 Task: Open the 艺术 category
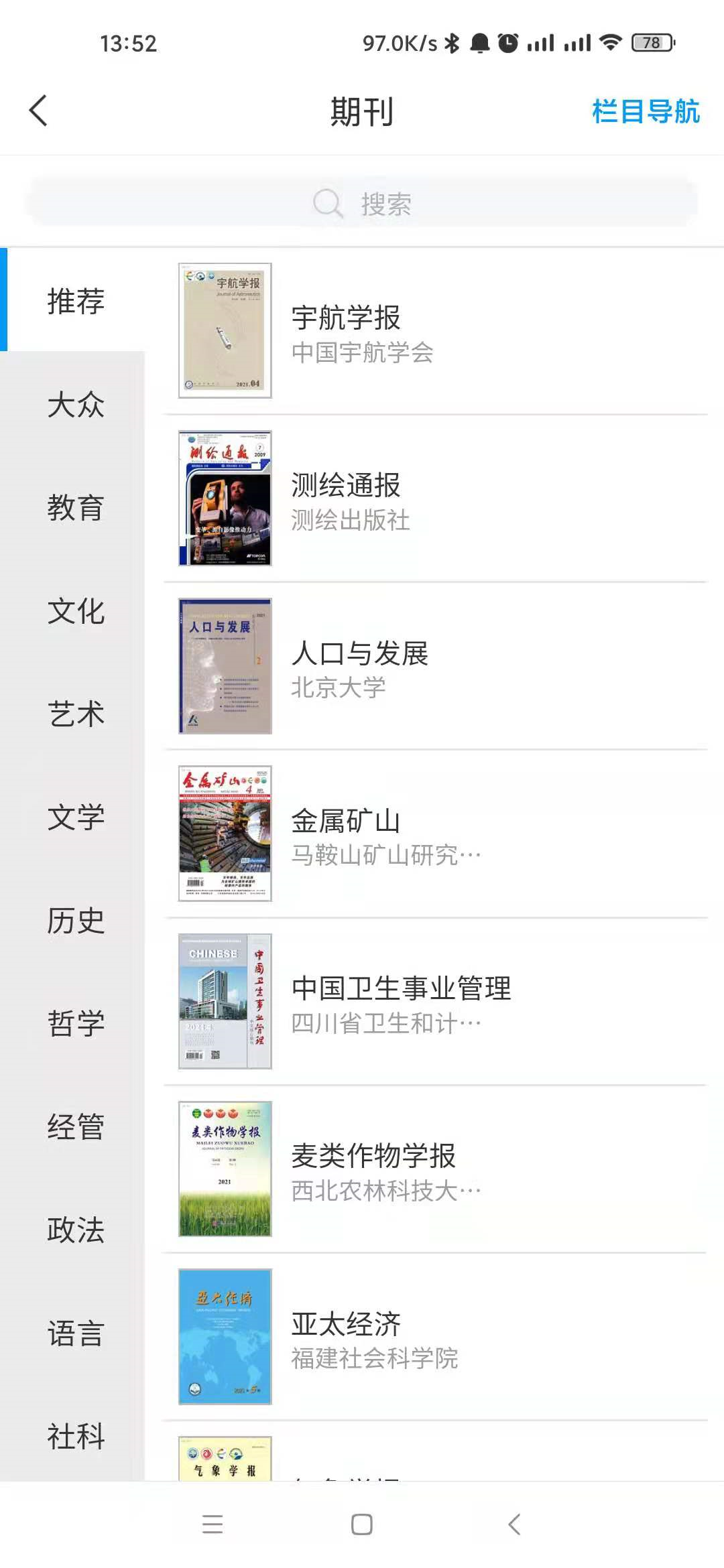(75, 714)
